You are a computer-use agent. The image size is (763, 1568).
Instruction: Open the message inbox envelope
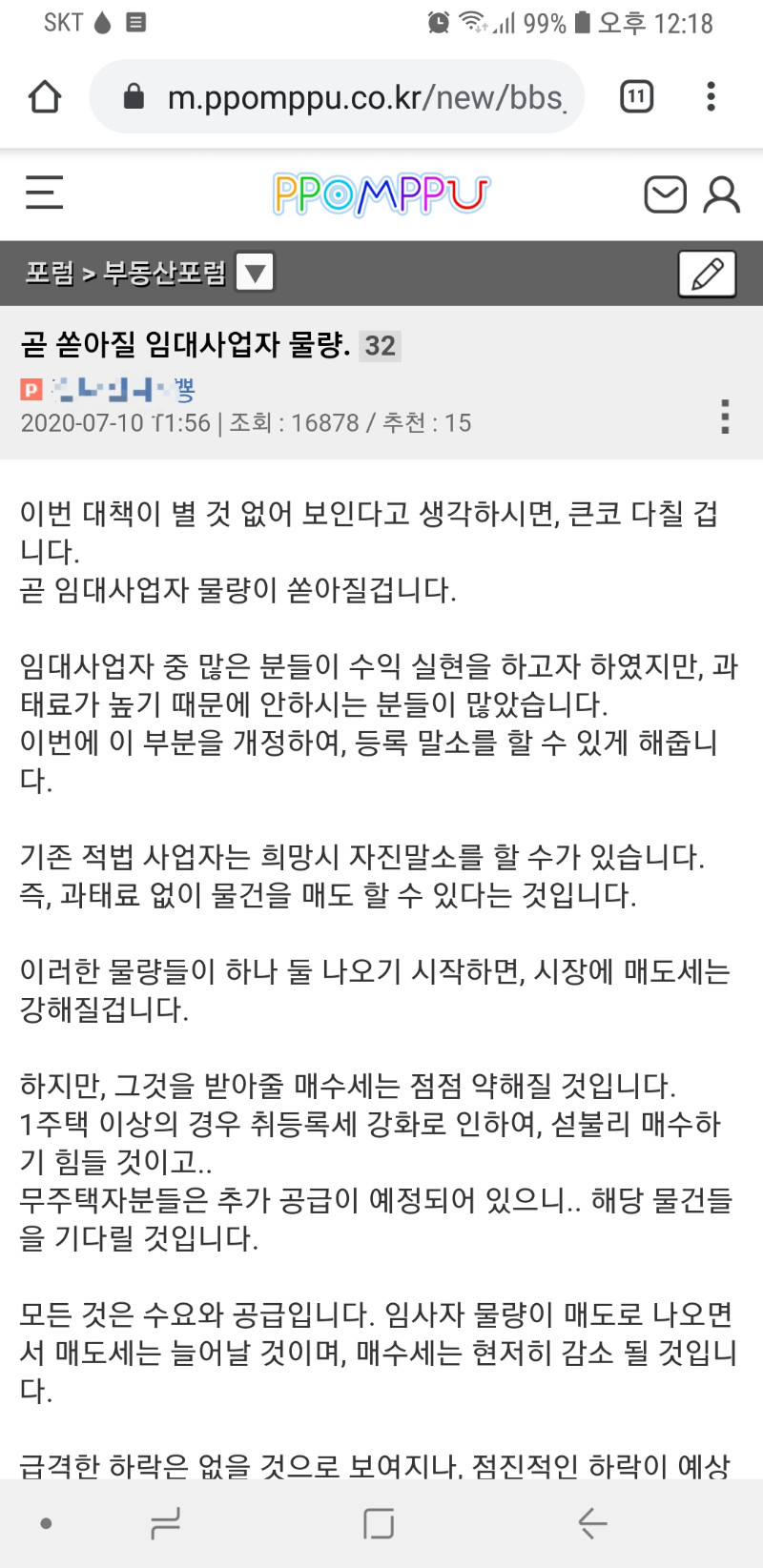pyautogui.click(x=666, y=194)
